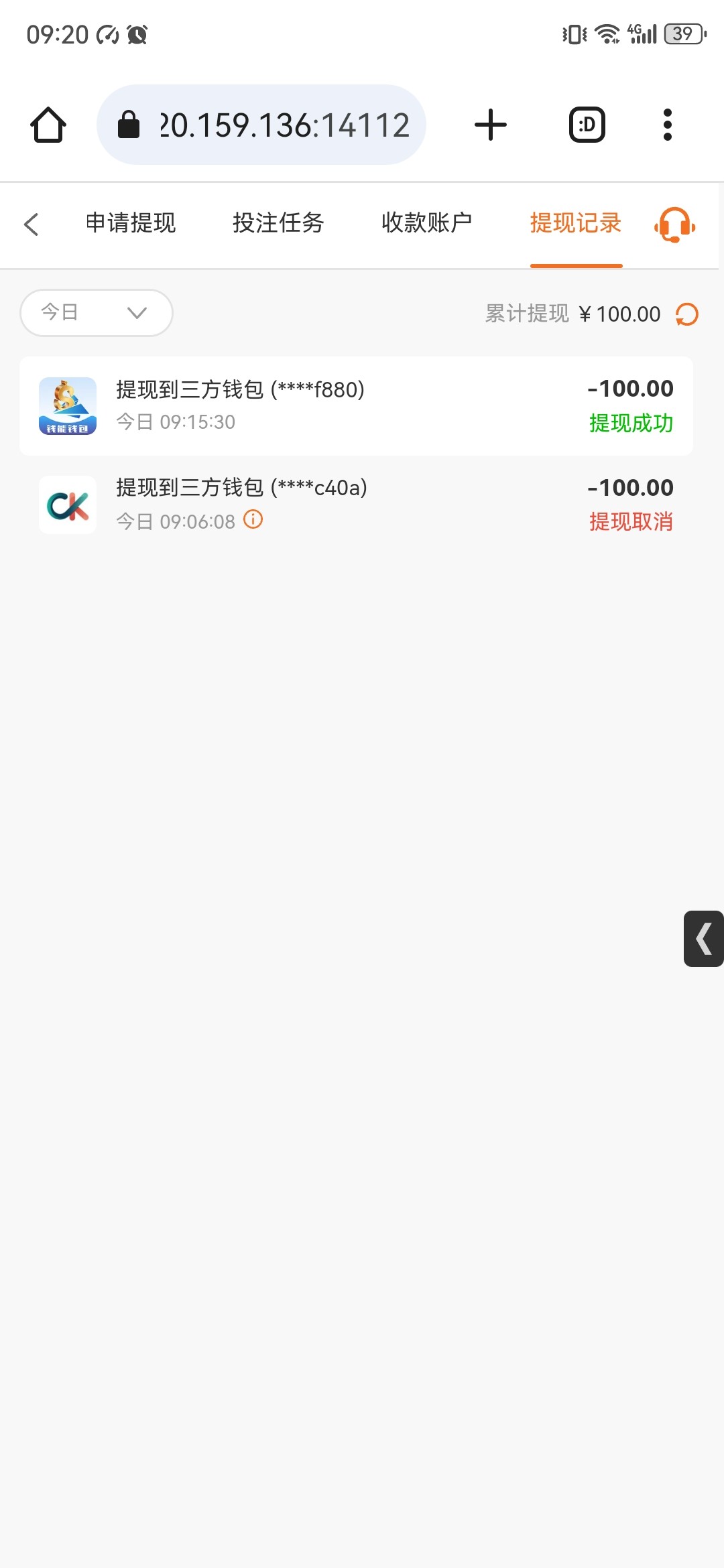Screen dimensions: 724x1568
Task: Contact customer service via headset icon
Action: pyautogui.click(x=674, y=224)
